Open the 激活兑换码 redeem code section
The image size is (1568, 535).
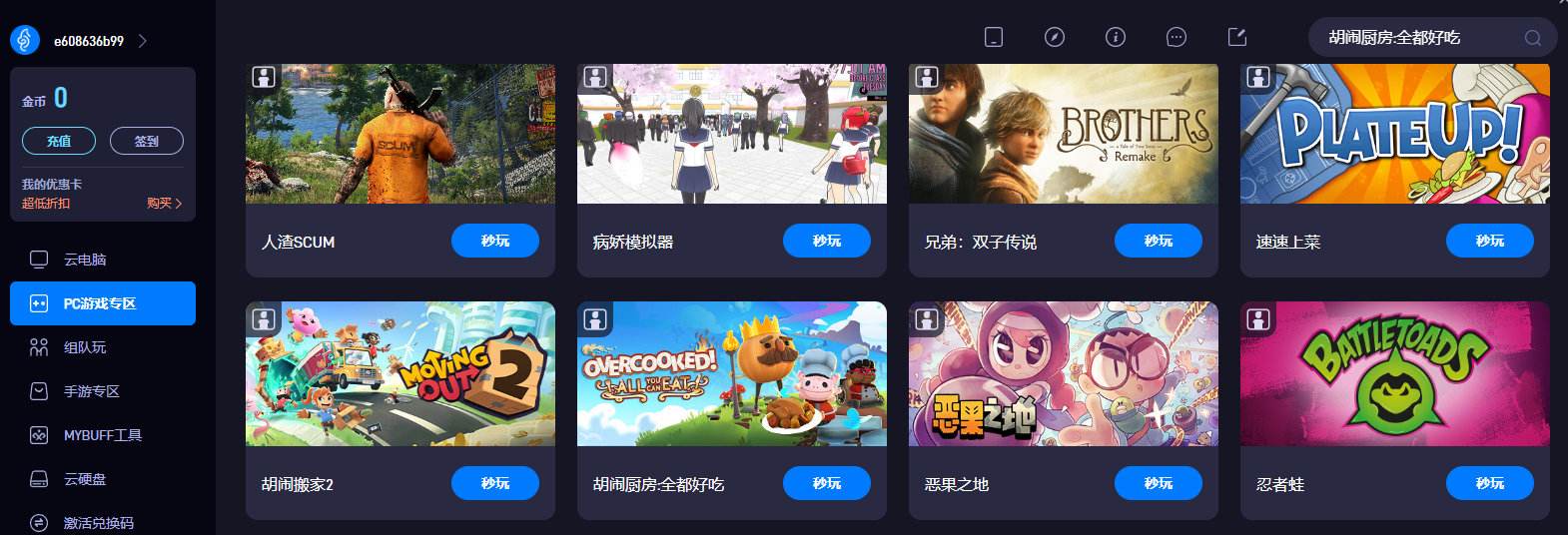[x=98, y=522]
